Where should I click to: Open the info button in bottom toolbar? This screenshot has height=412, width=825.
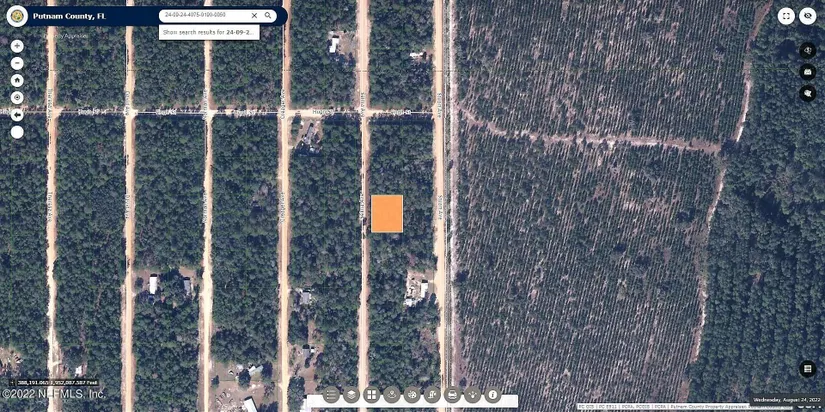492,395
